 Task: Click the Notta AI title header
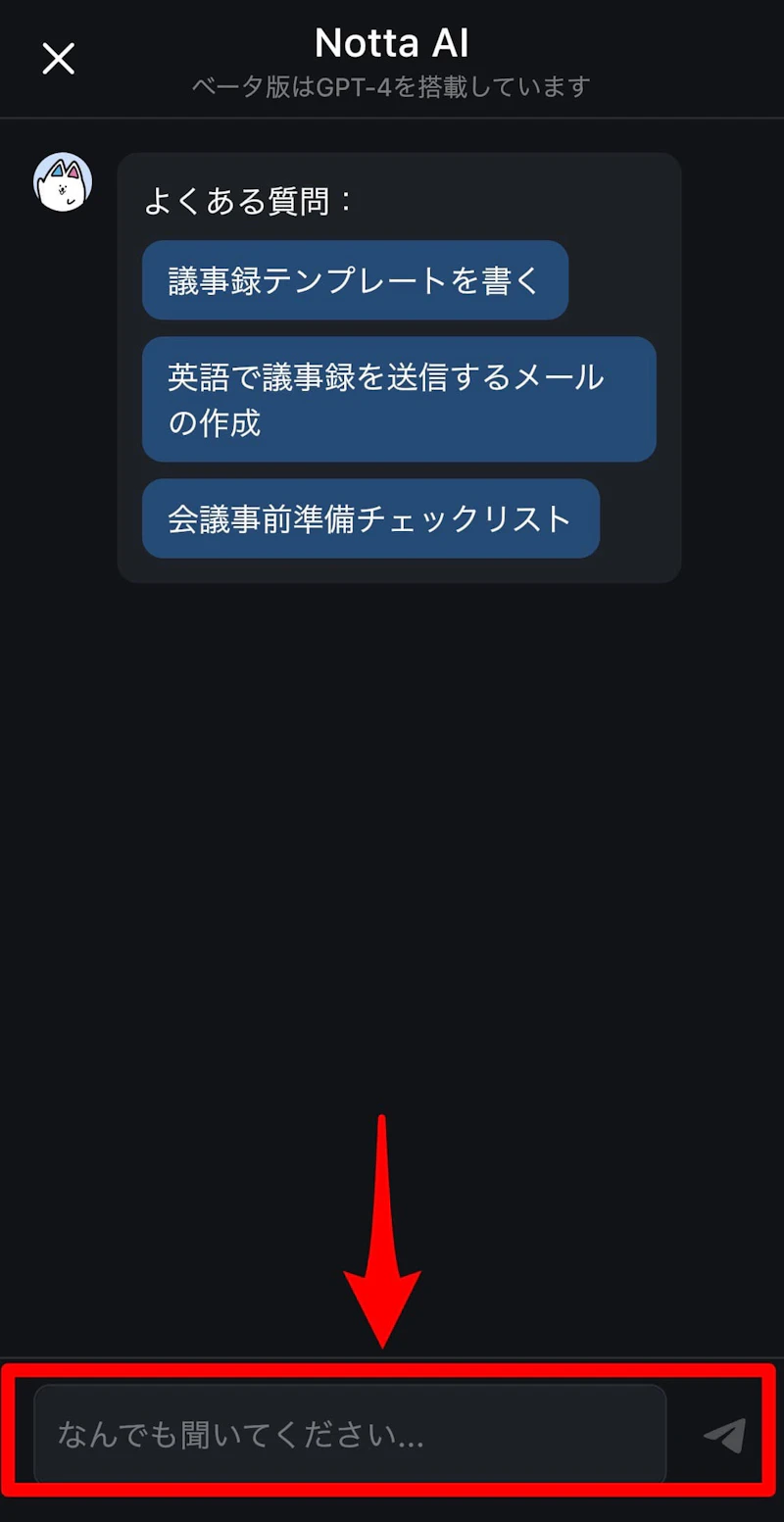(x=391, y=42)
